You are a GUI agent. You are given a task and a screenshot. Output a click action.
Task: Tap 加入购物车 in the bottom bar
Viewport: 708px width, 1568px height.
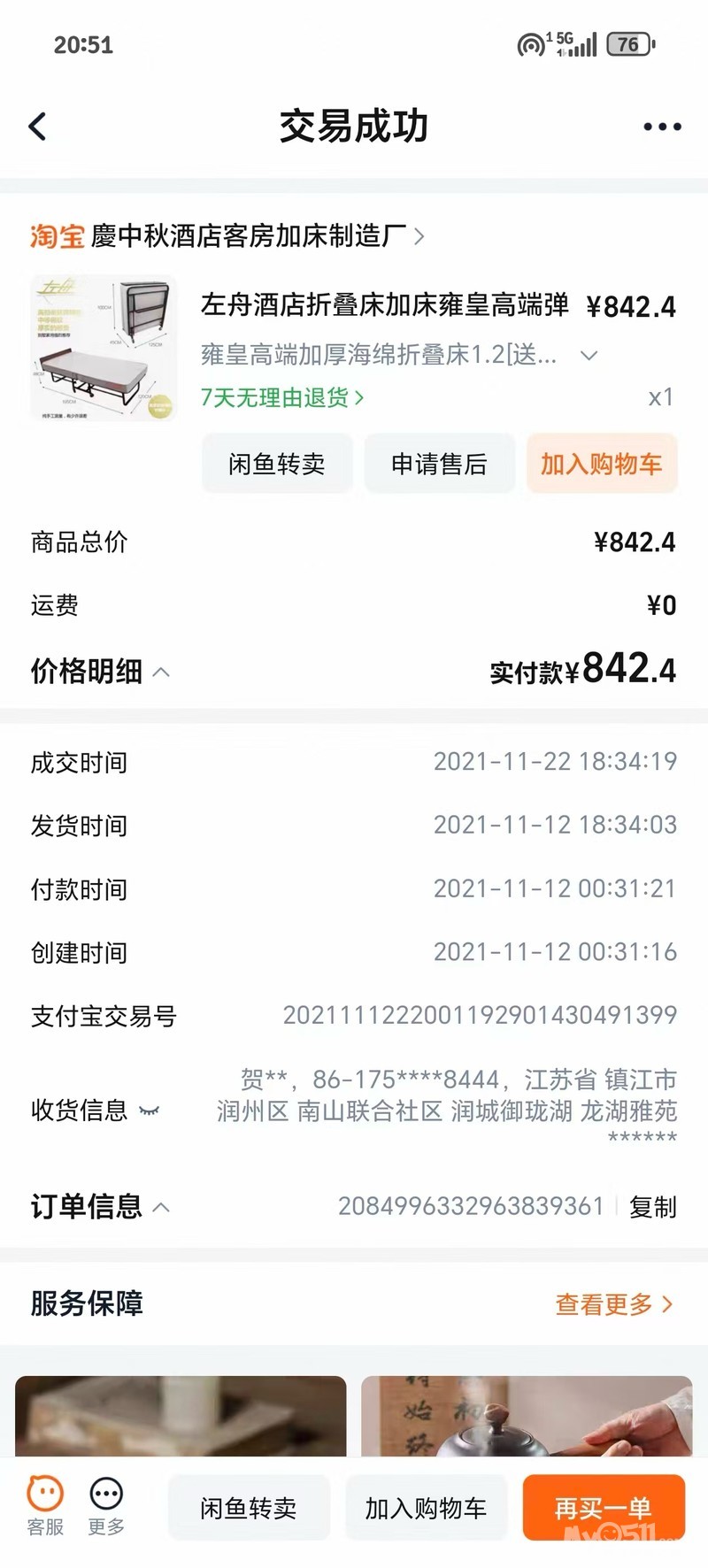tap(426, 1508)
